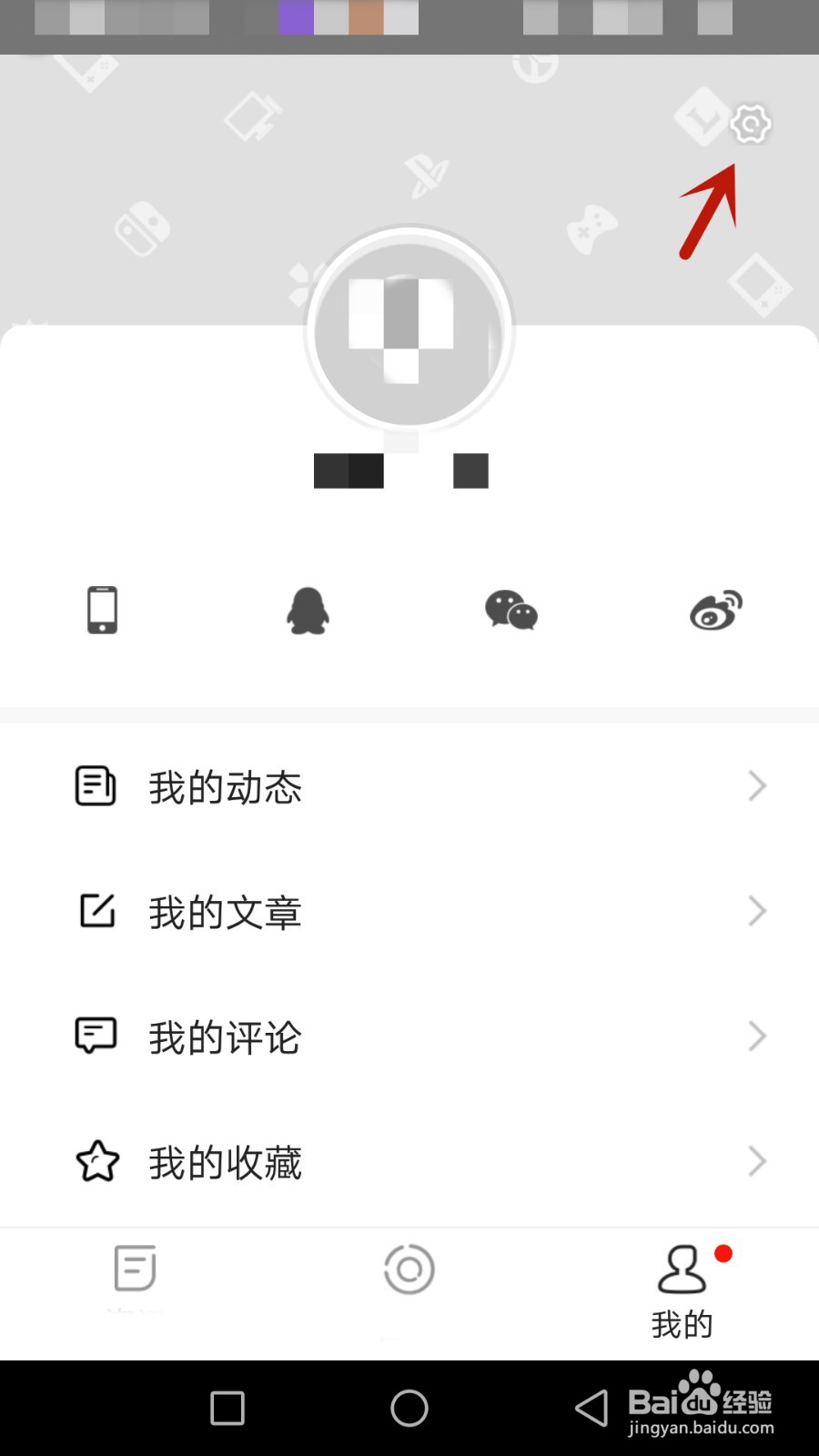Open the 我的收藏 section

tap(409, 1160)
